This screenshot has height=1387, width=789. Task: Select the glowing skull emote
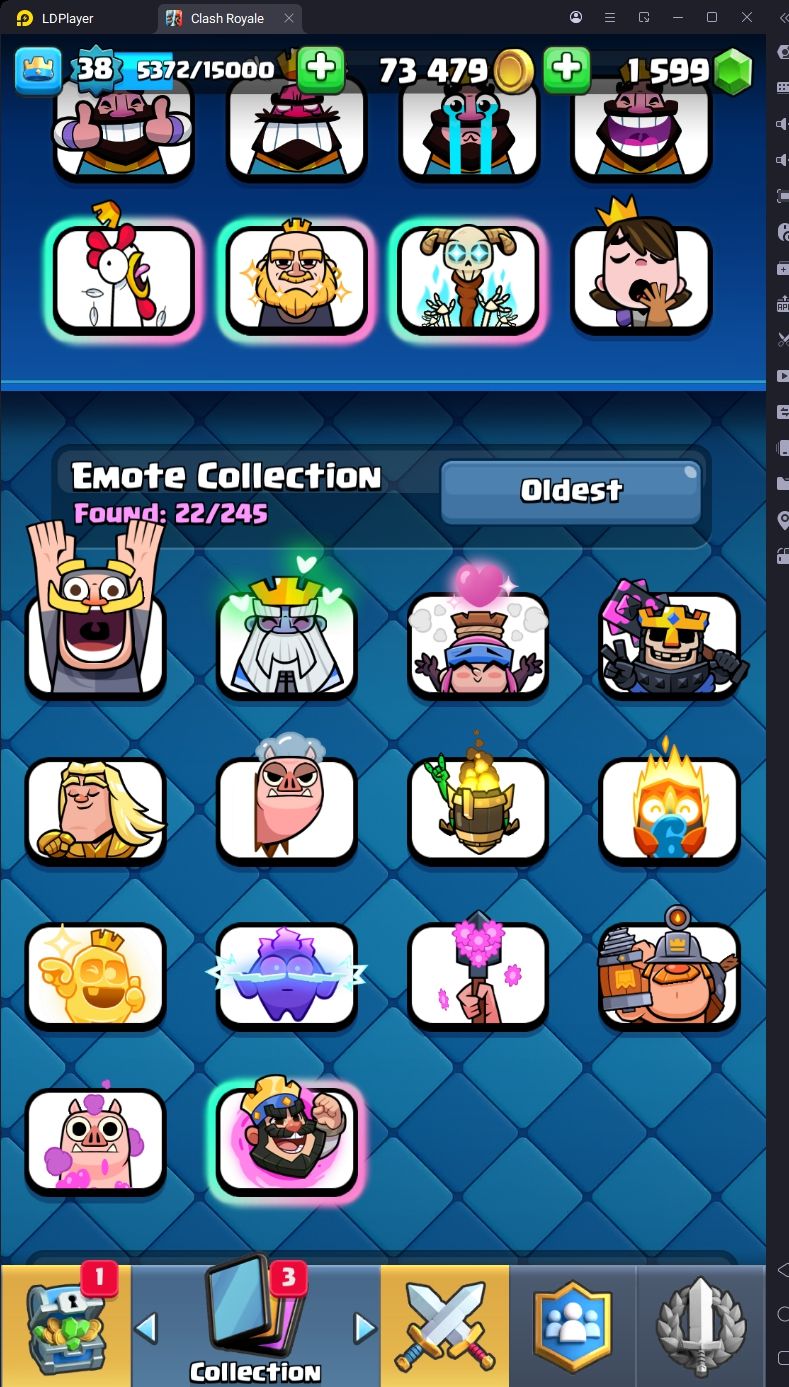[x=468, y=276]
